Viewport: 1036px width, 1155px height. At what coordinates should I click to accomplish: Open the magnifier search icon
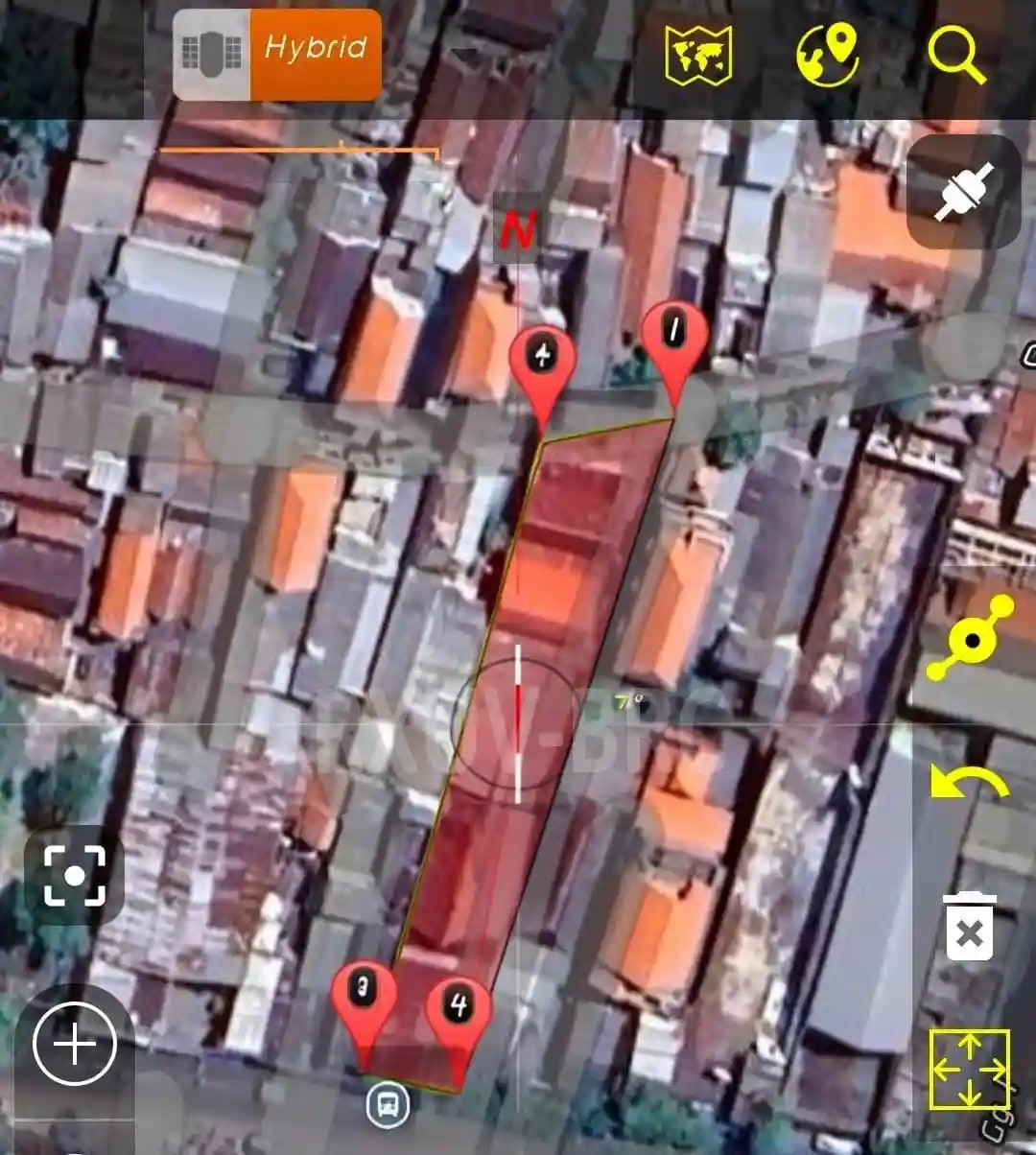(956, 54)
